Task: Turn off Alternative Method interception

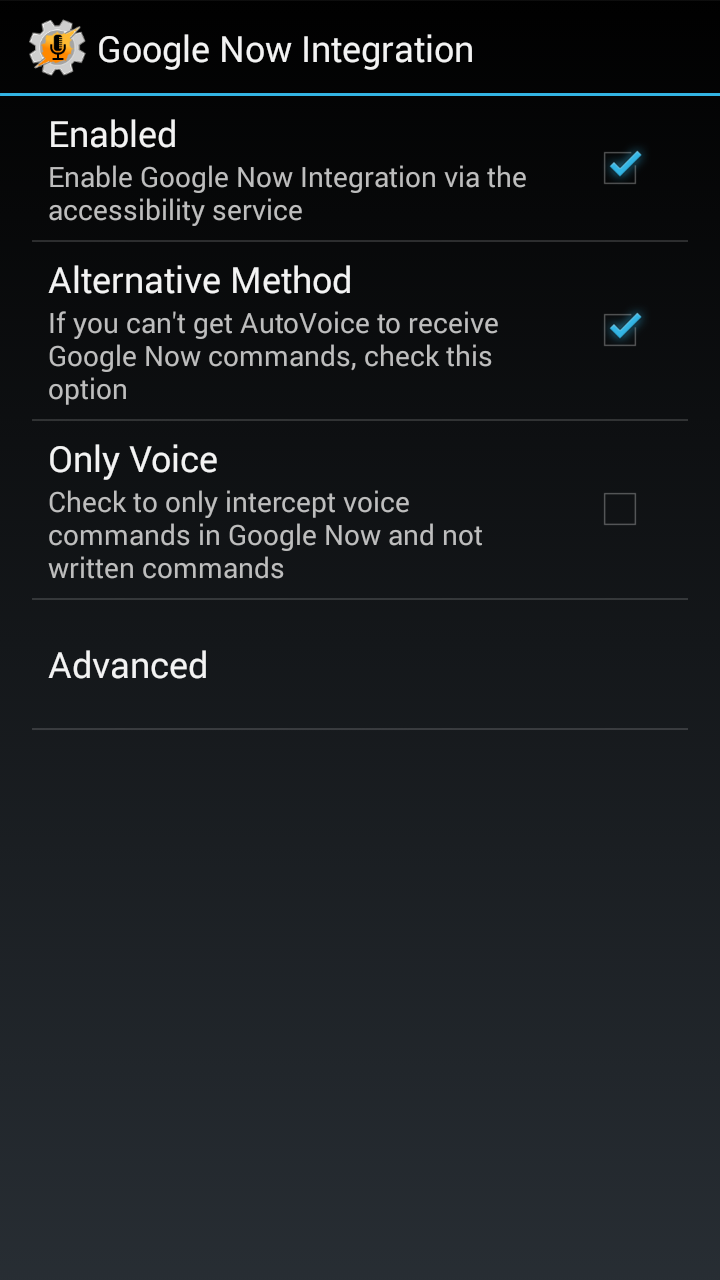Action: (619, 330)
